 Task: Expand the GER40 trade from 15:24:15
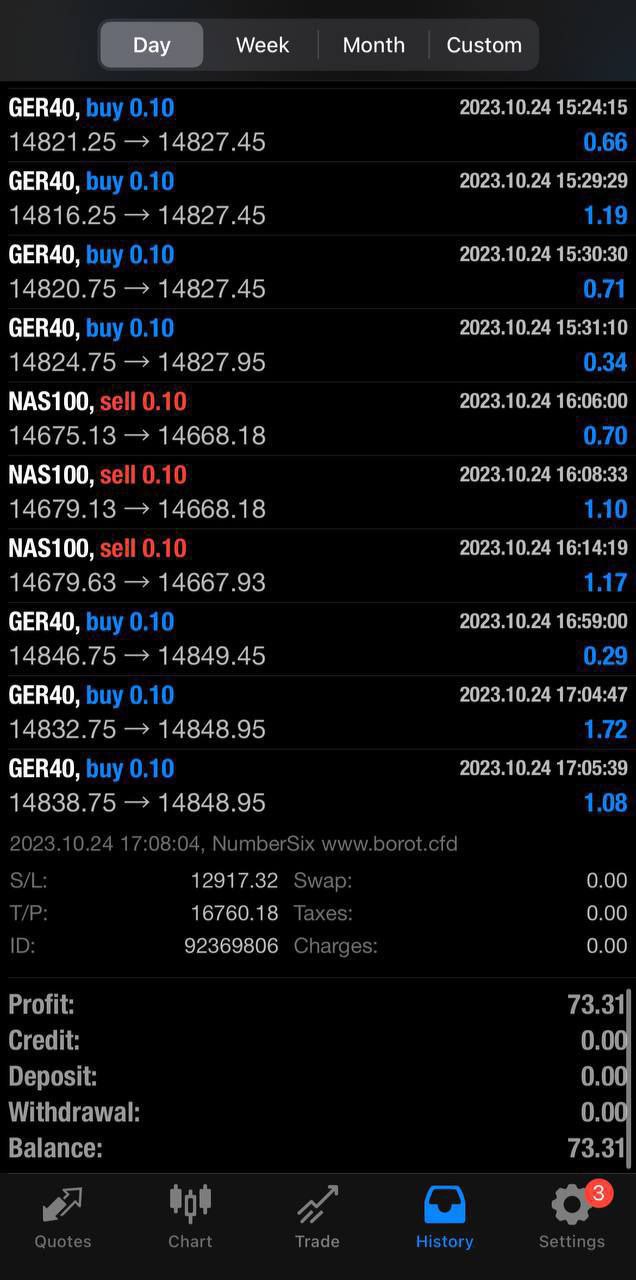click(318, 125)
